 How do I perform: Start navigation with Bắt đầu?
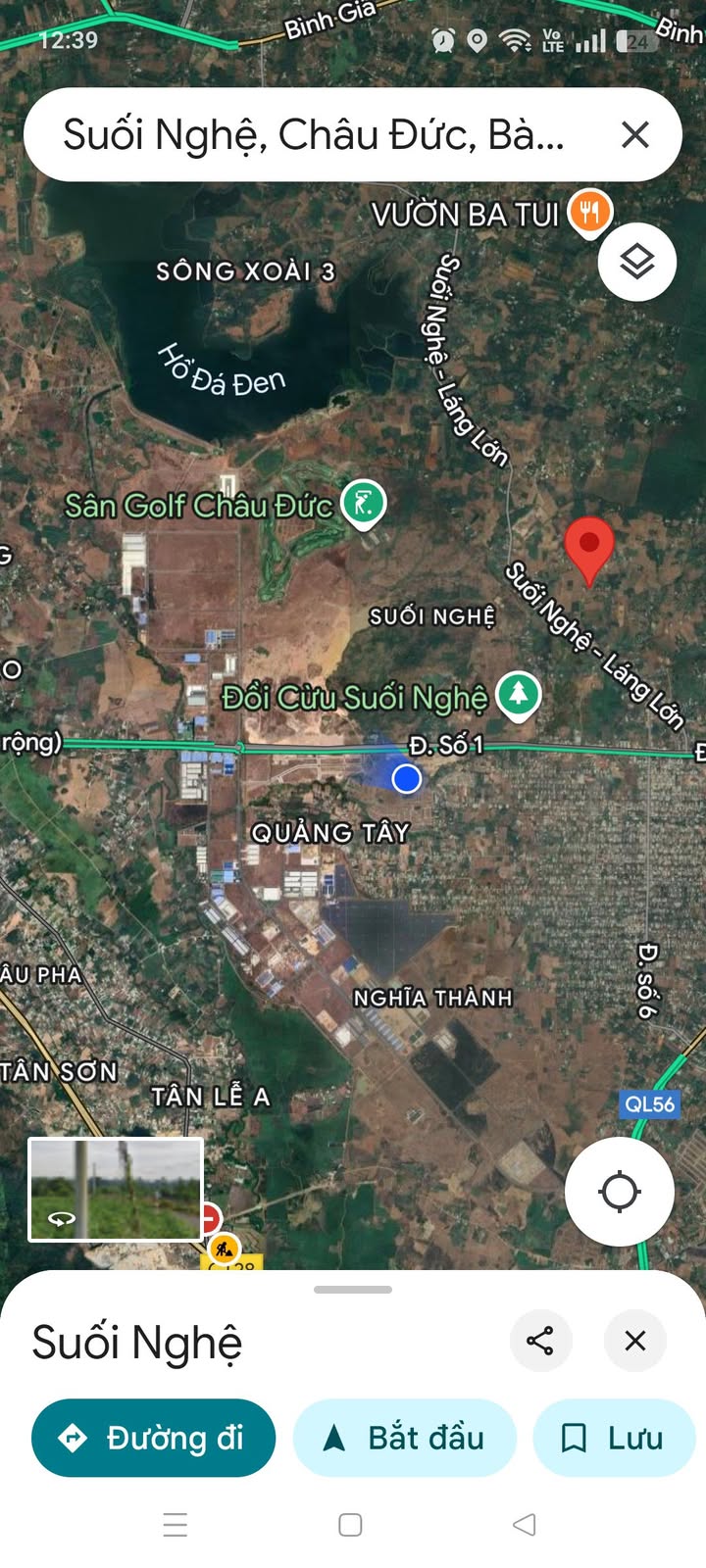(404, 1438)
